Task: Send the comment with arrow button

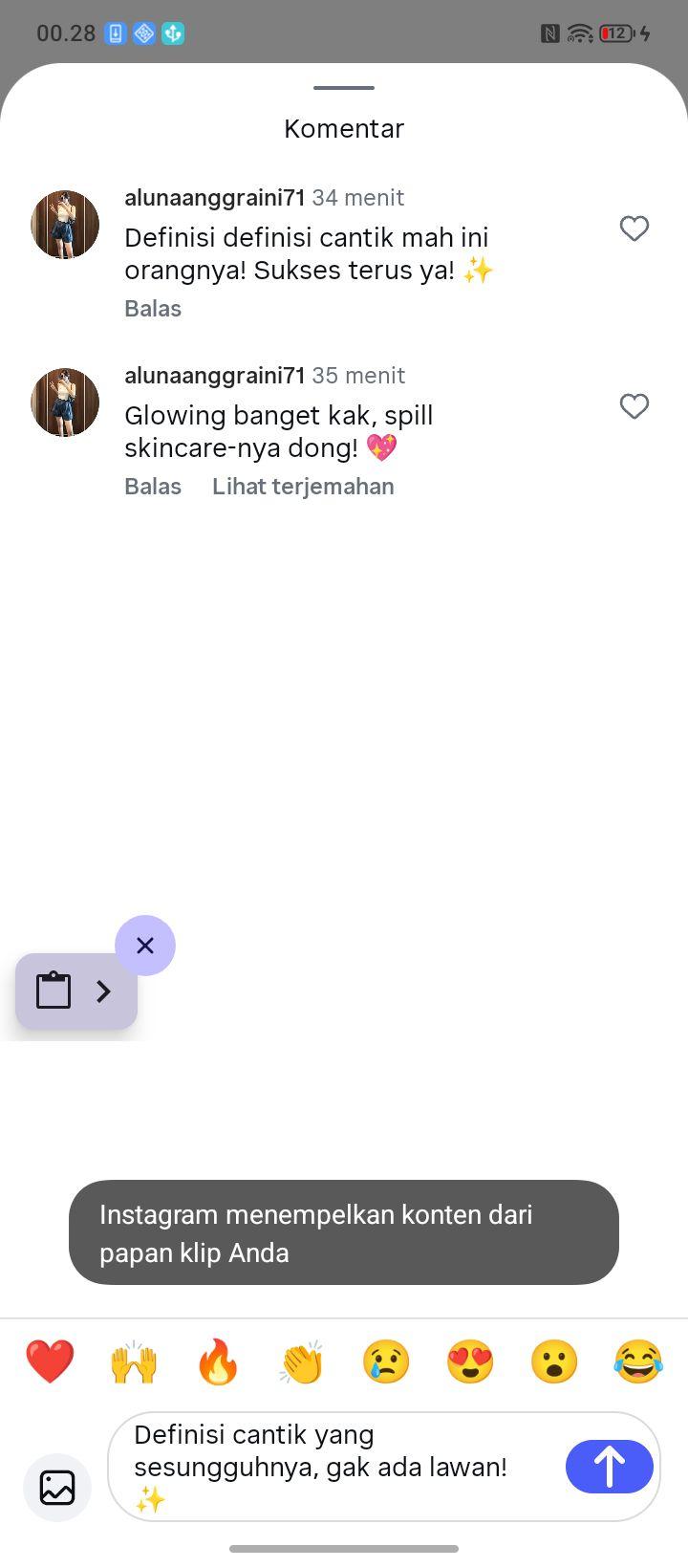Action: pyautogui.click(x=610, y=1467)
